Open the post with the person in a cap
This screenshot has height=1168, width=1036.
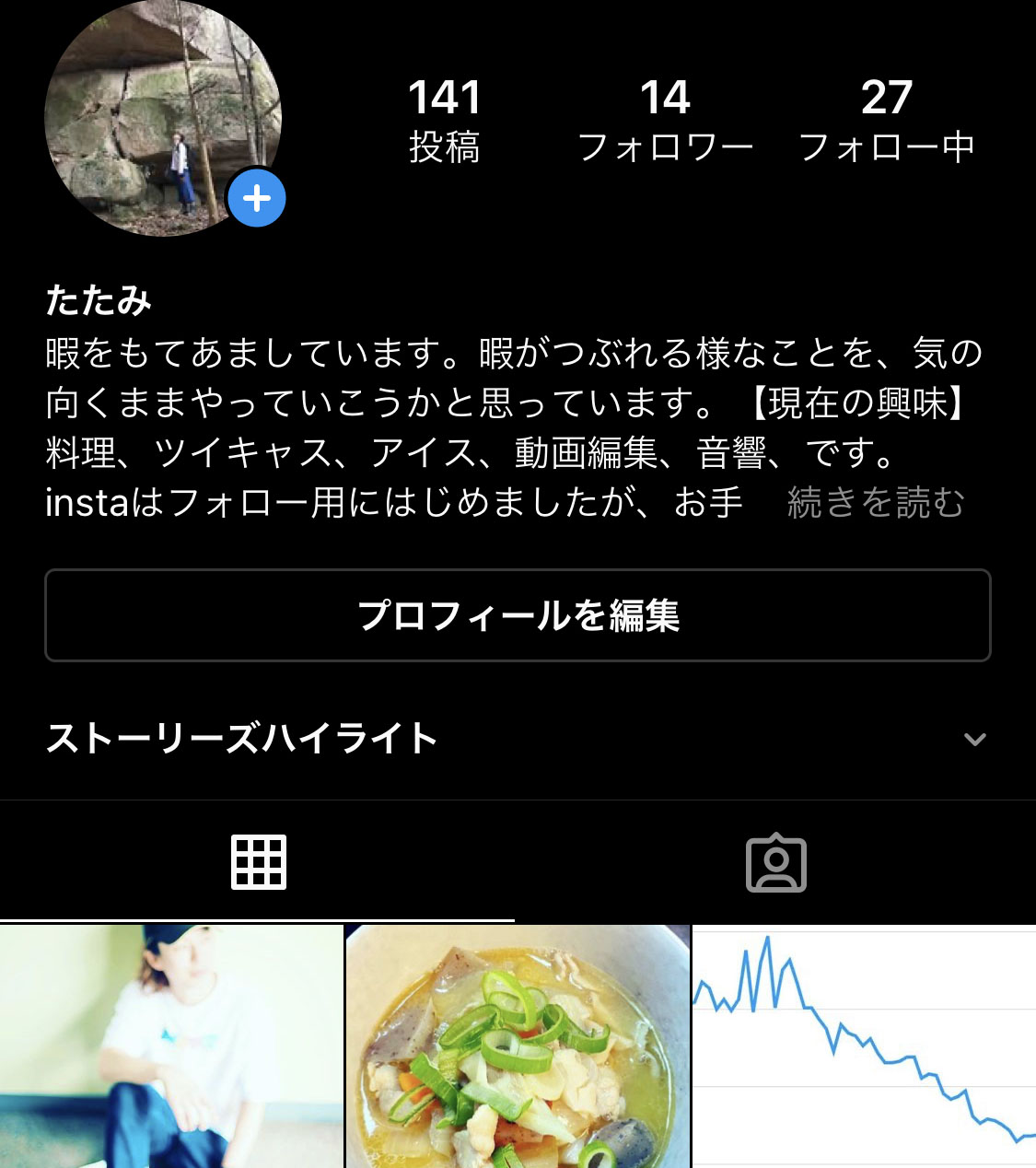click(171, 1046)
